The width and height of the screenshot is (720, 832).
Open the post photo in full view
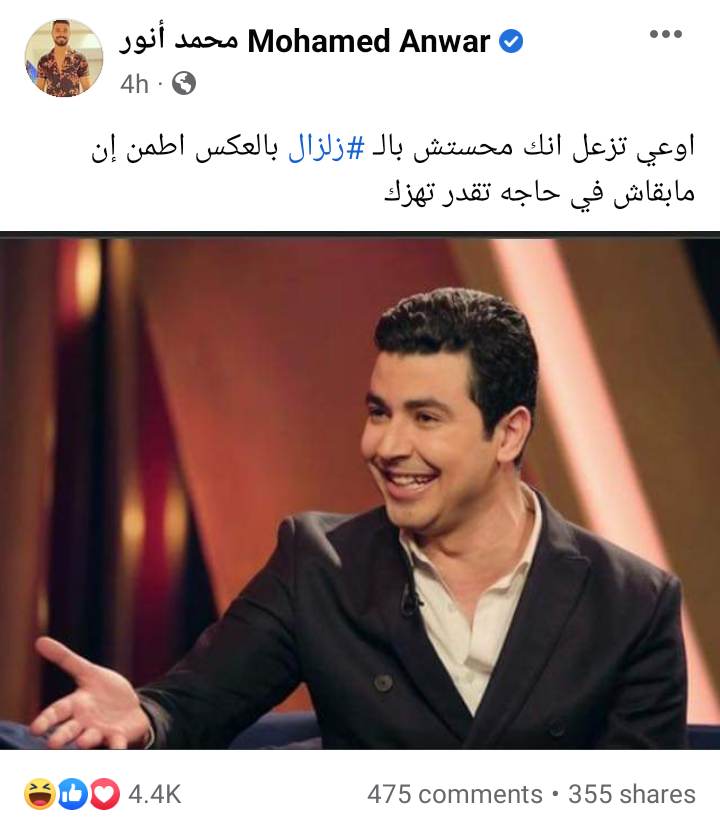[x=360, y=490]
